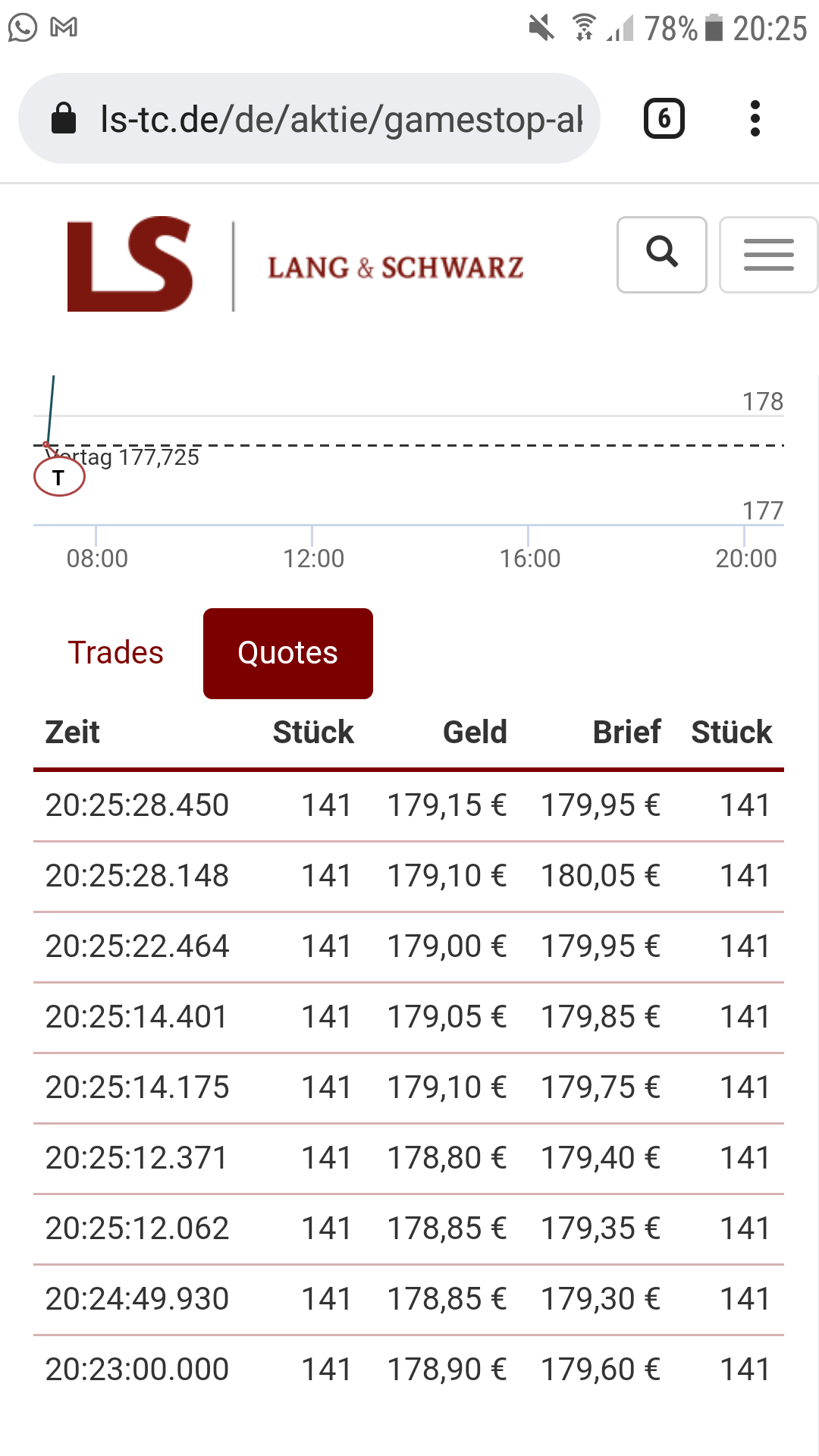Viewport: 819px width, 1456px height.
Task: Select the T trade marker on the chart
Action: tap(58, 478)
